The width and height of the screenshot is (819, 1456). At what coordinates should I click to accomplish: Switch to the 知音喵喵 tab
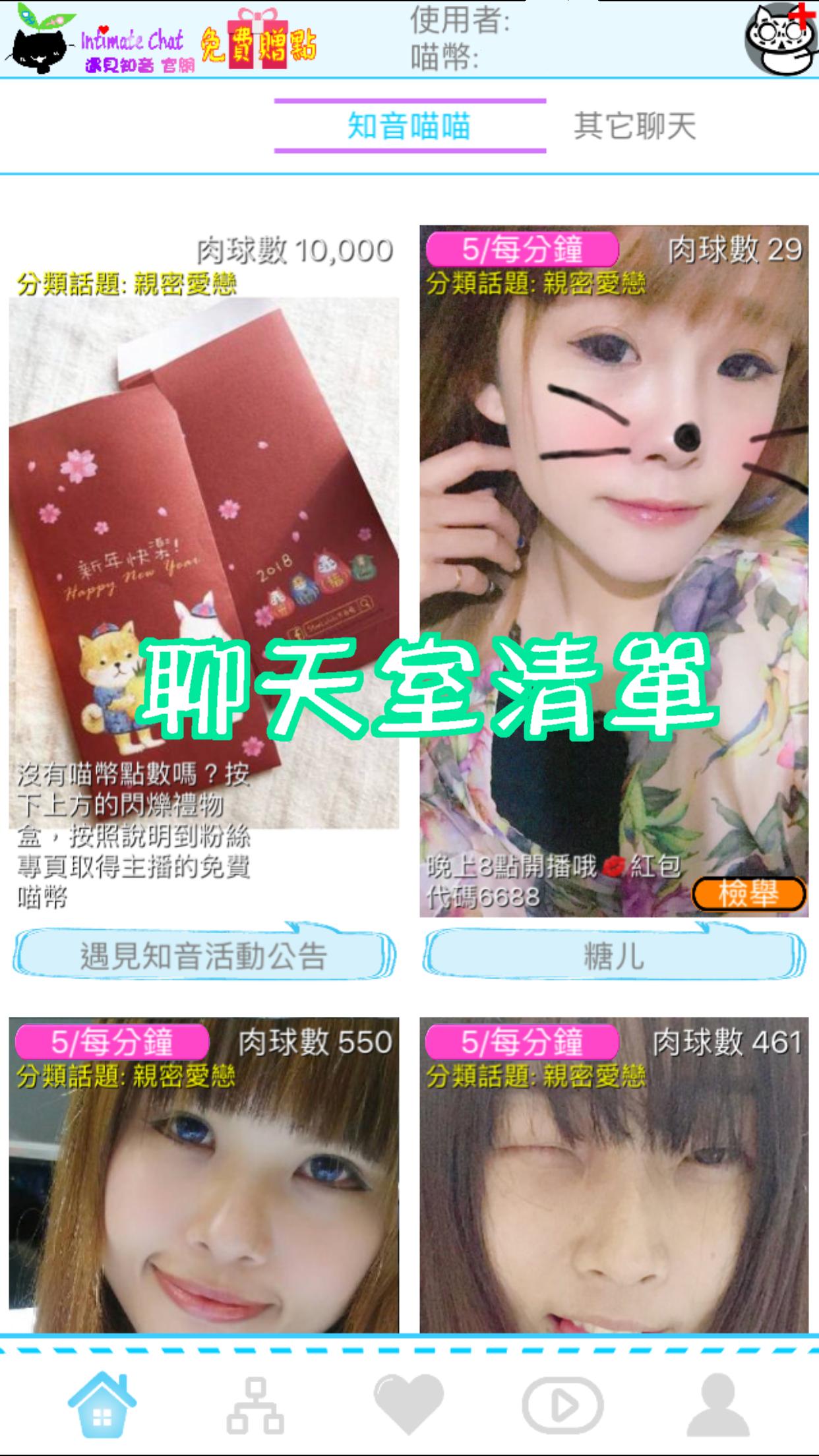(409, 126)
